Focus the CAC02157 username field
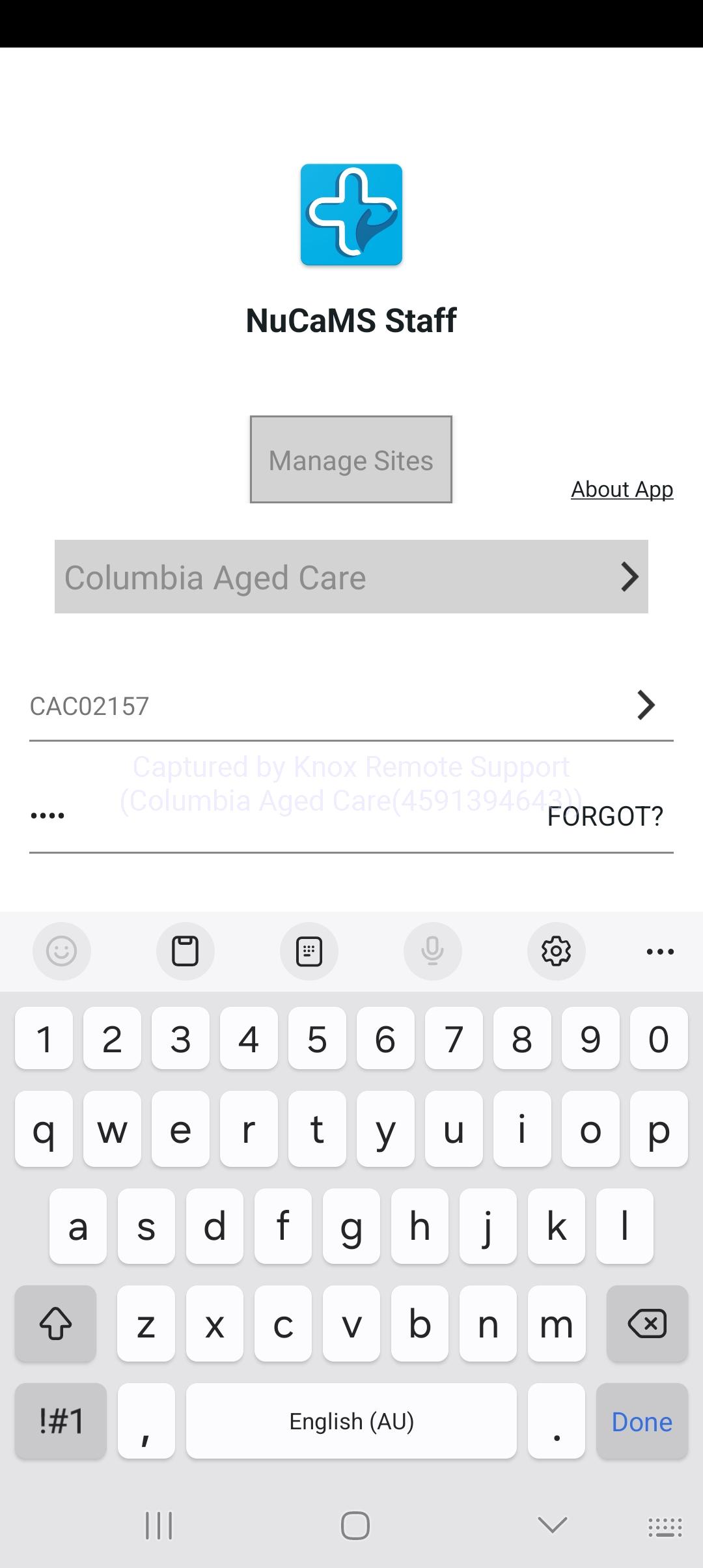 click(312, 707)
